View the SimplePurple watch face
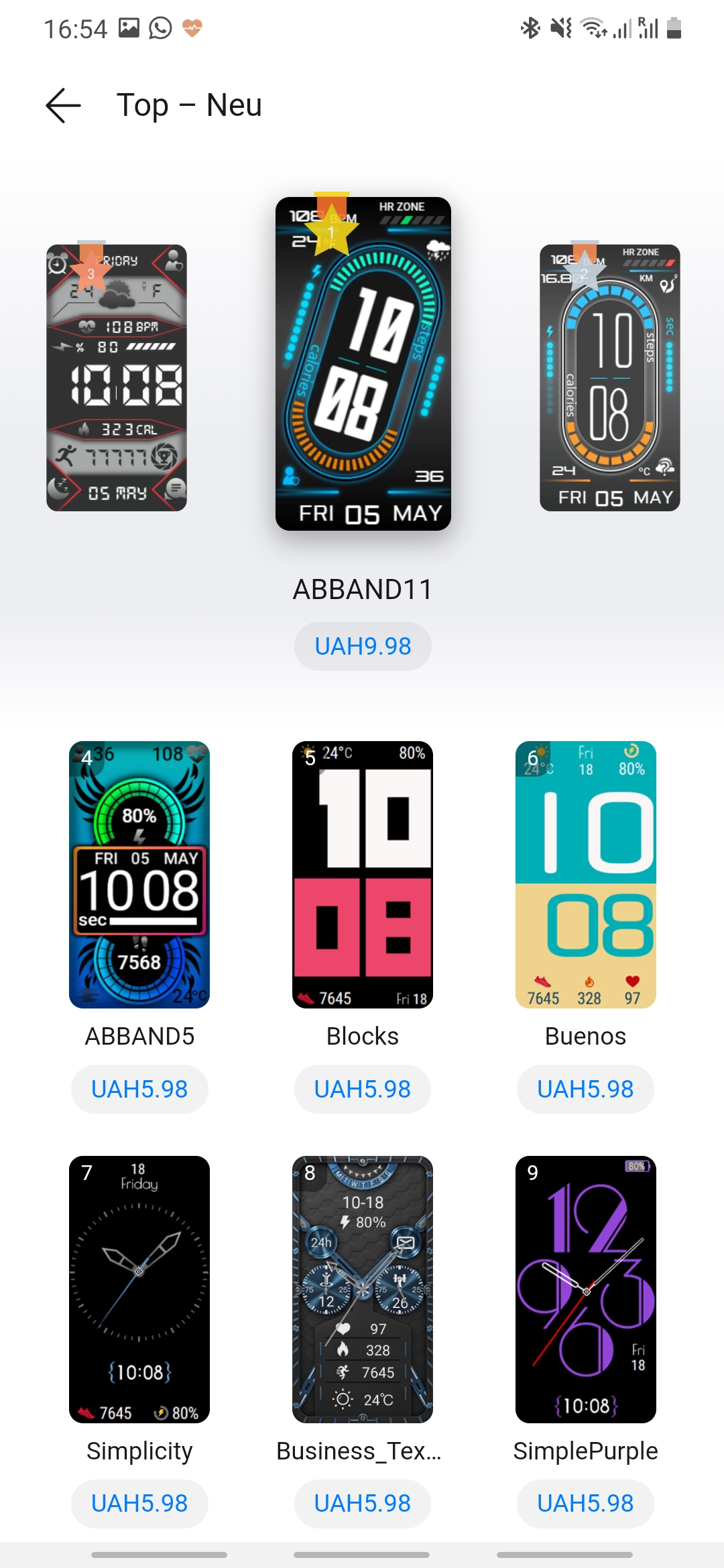 585,1289
